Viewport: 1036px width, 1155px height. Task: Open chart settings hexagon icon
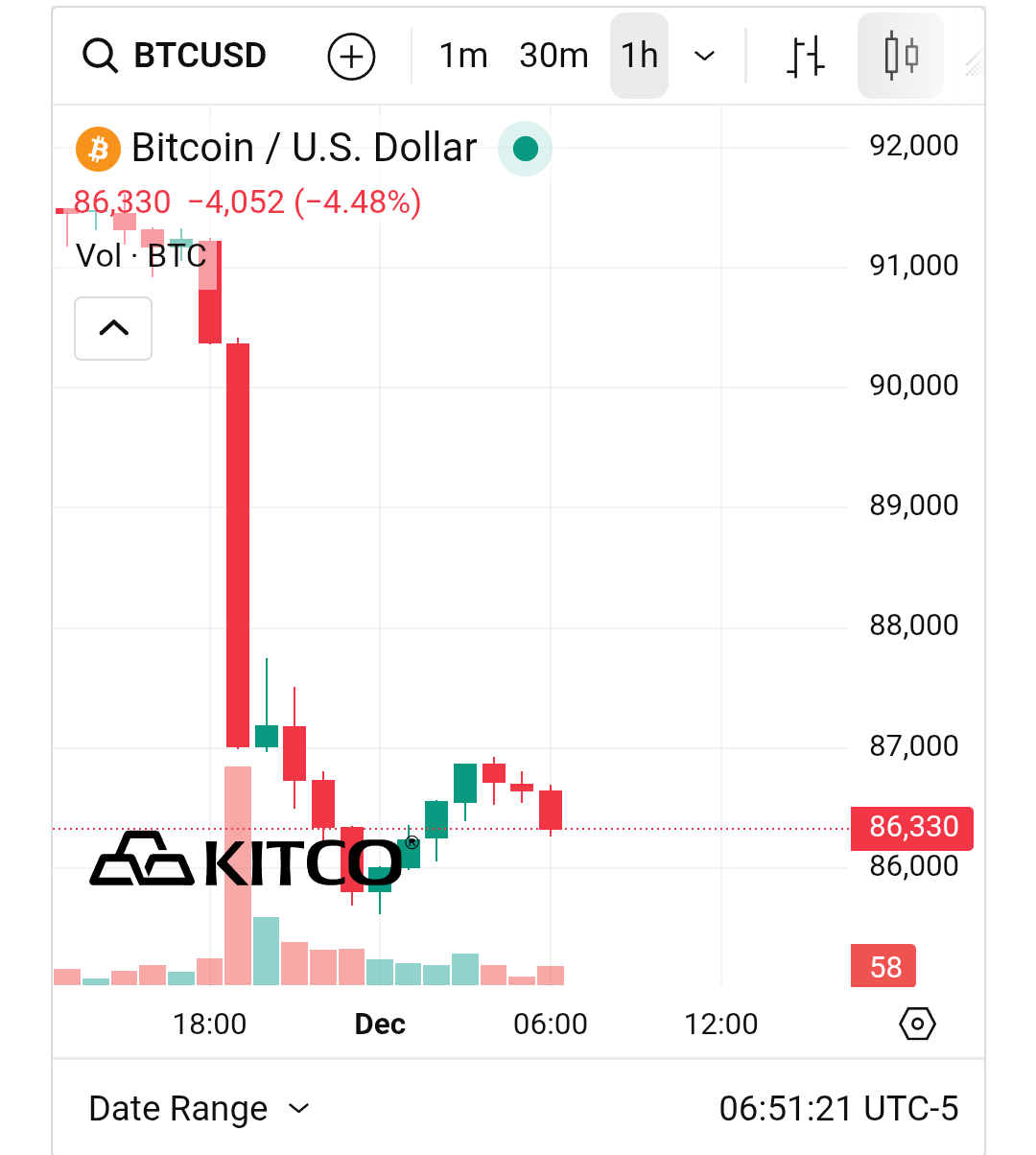tap(916, 1024)
